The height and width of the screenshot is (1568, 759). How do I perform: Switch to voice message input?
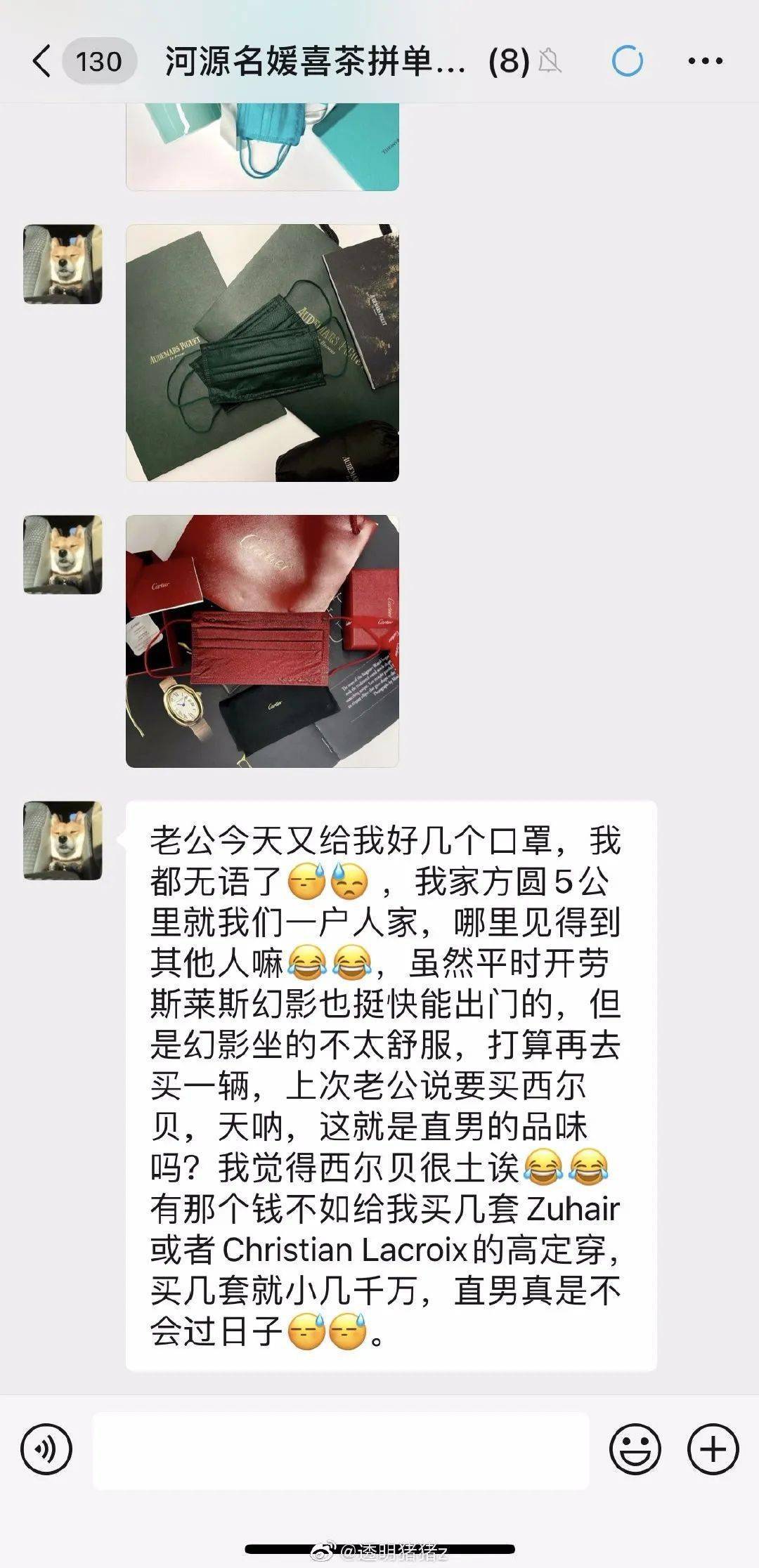46,1449
